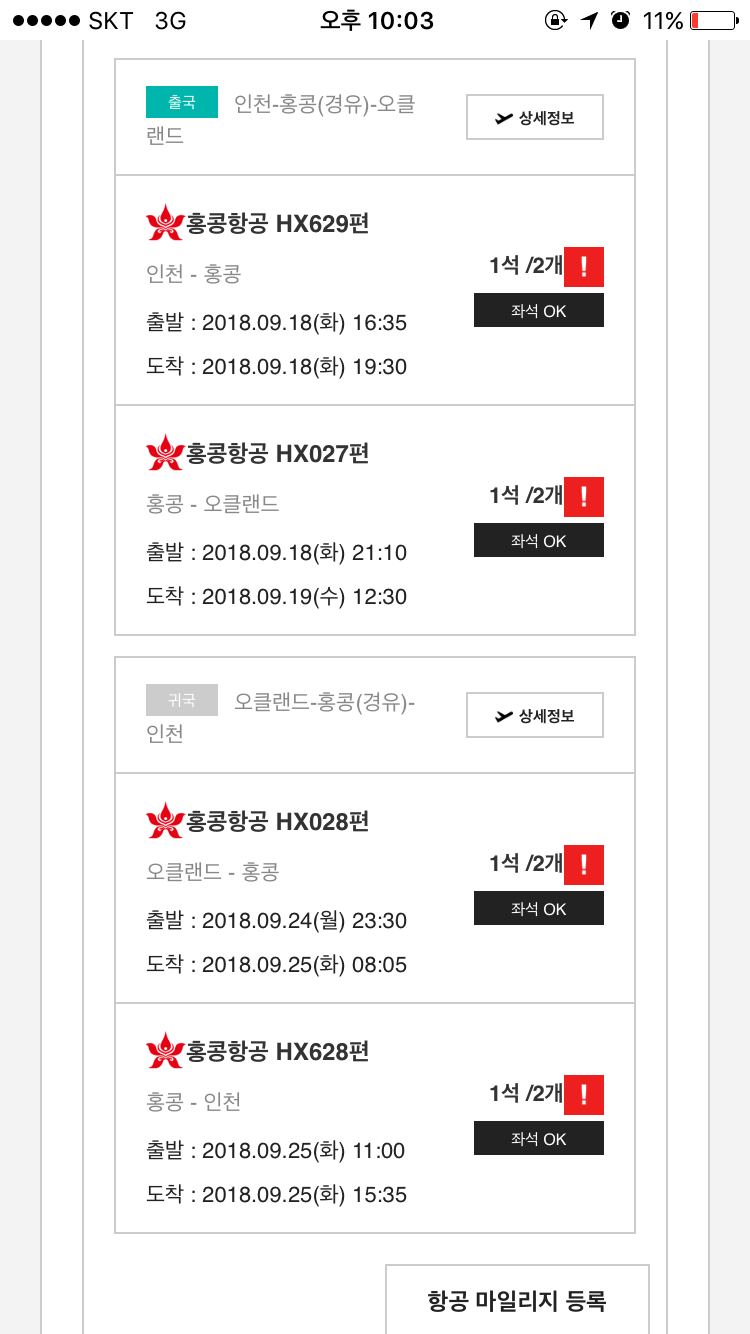Tap the red alert icon for flight HX028
This screenshot has height=1334, width=750.
click(584, 865)
